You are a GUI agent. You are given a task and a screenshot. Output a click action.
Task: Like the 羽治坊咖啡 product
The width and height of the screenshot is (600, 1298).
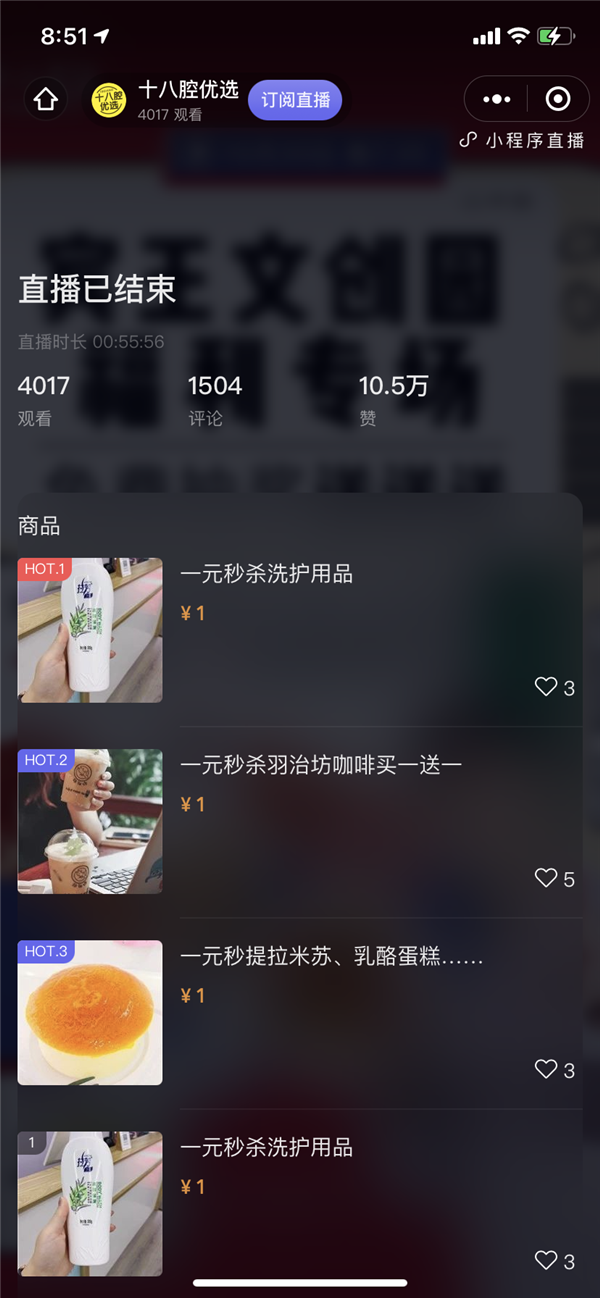click(x=546, y=878)
